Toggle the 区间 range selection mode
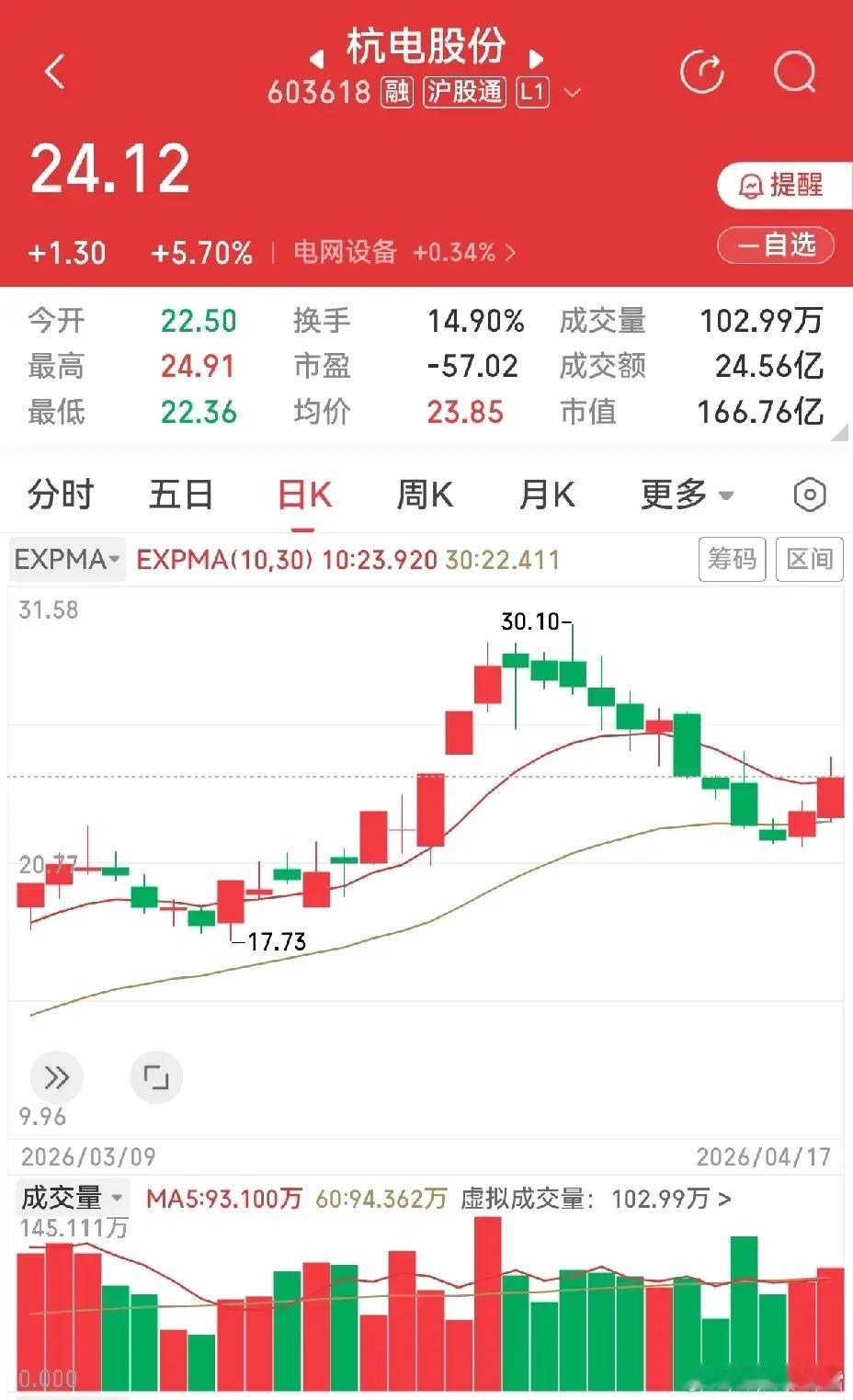 tap(809, 559)
